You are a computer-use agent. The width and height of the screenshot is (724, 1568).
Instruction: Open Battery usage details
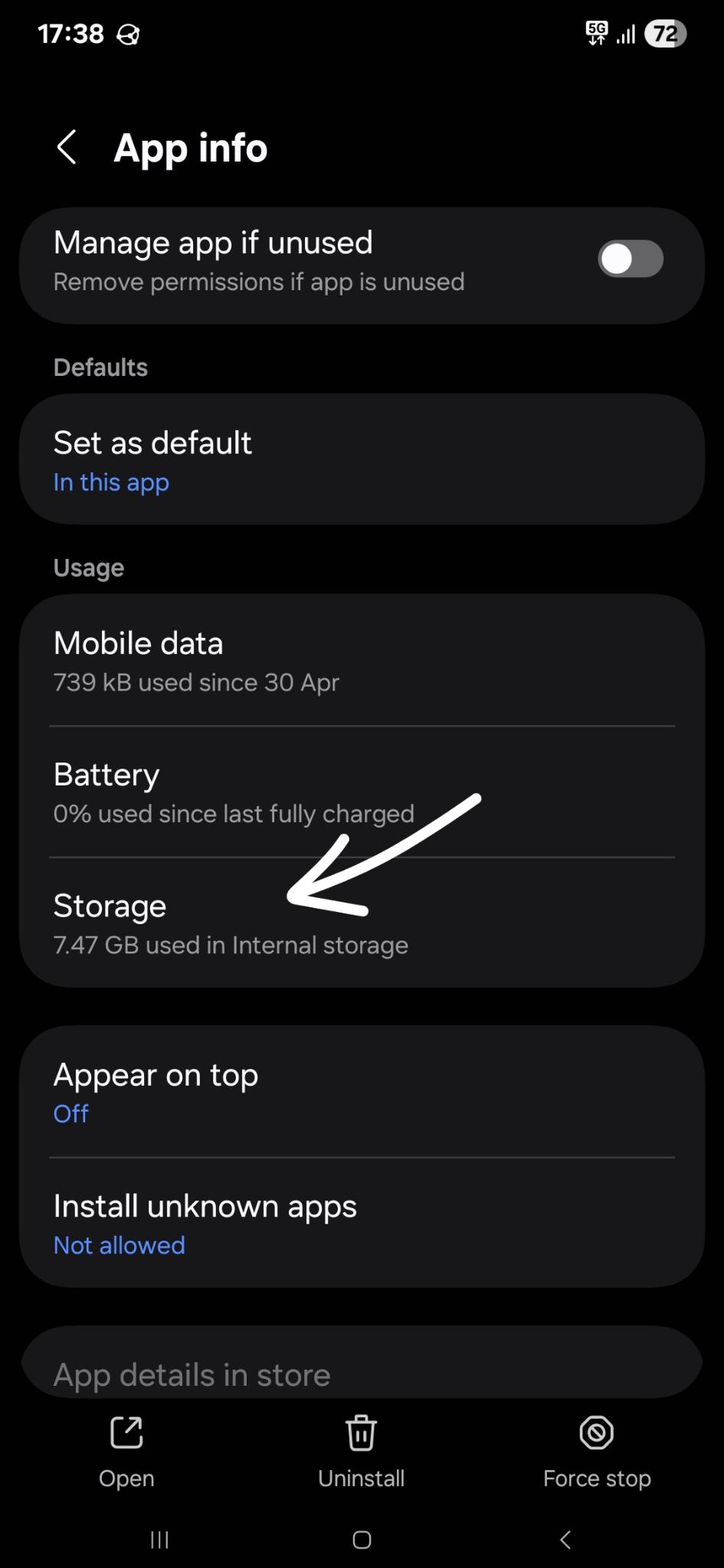[x=362, y=792]
